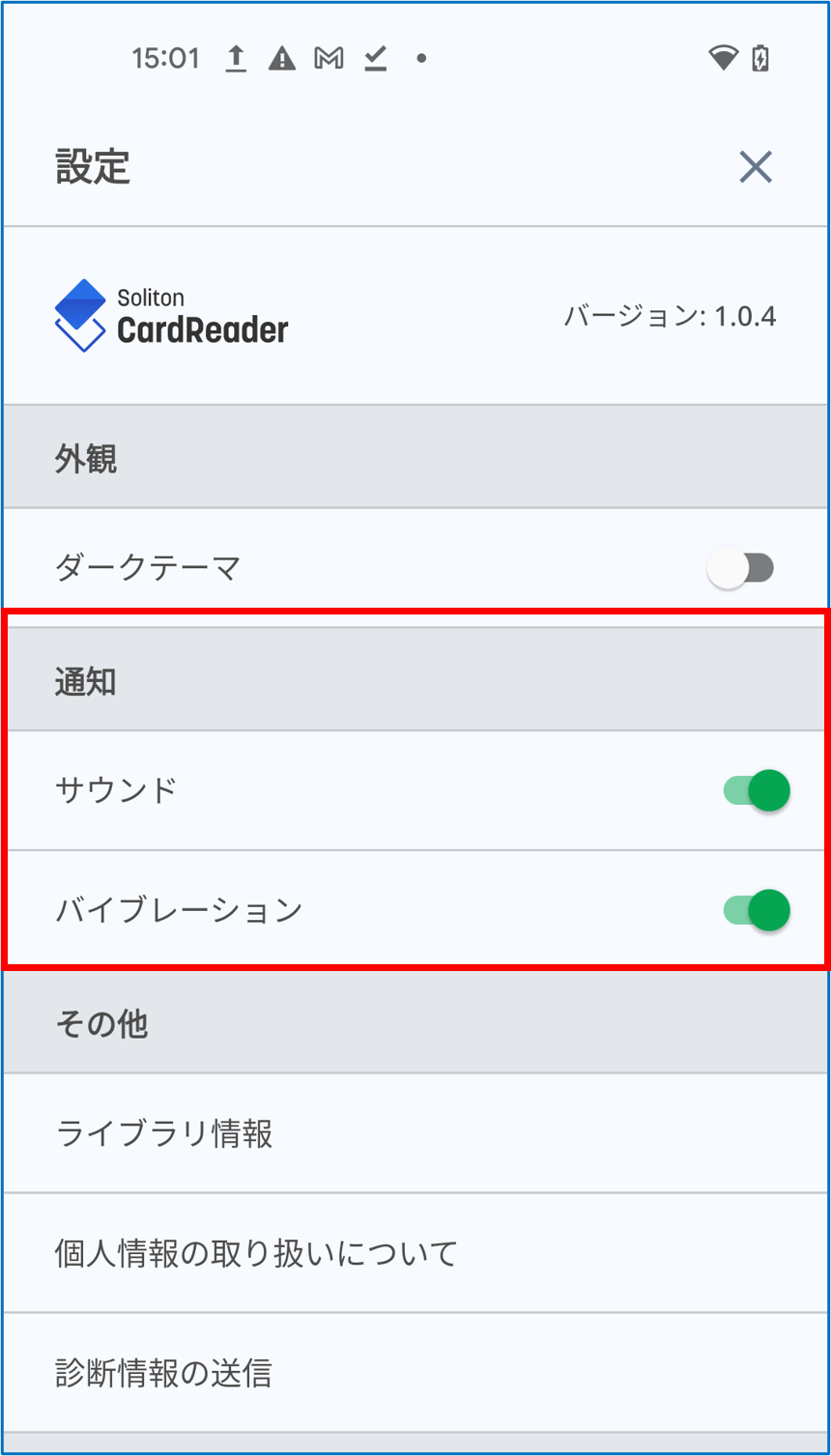Viewport: 831px width, 1456px height.
Task: Disable the バイブレーション switch
Action: click(x=757, y=910)
